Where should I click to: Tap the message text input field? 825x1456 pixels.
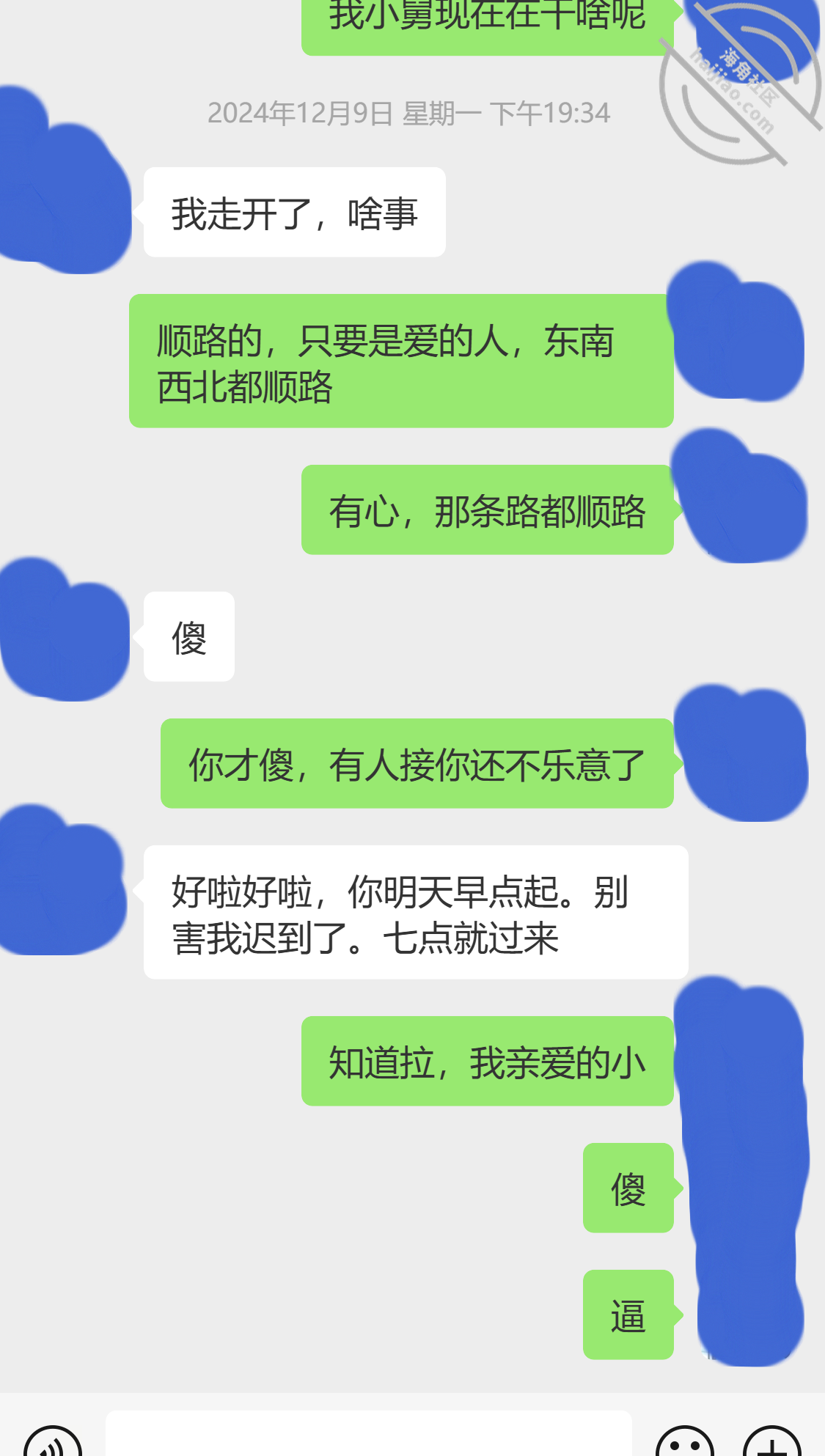click(369, 1434)
